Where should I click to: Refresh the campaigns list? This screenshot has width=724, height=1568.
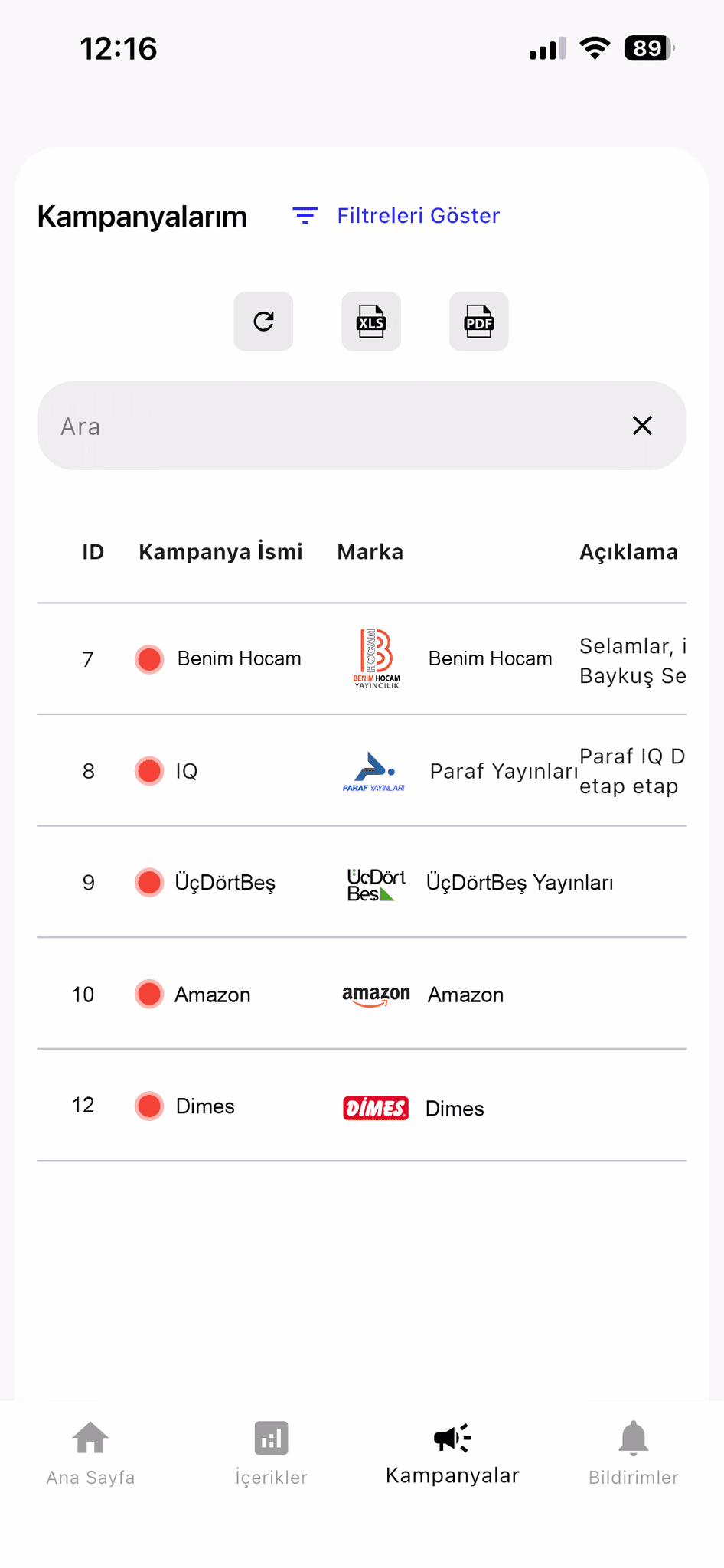(263, 322)
